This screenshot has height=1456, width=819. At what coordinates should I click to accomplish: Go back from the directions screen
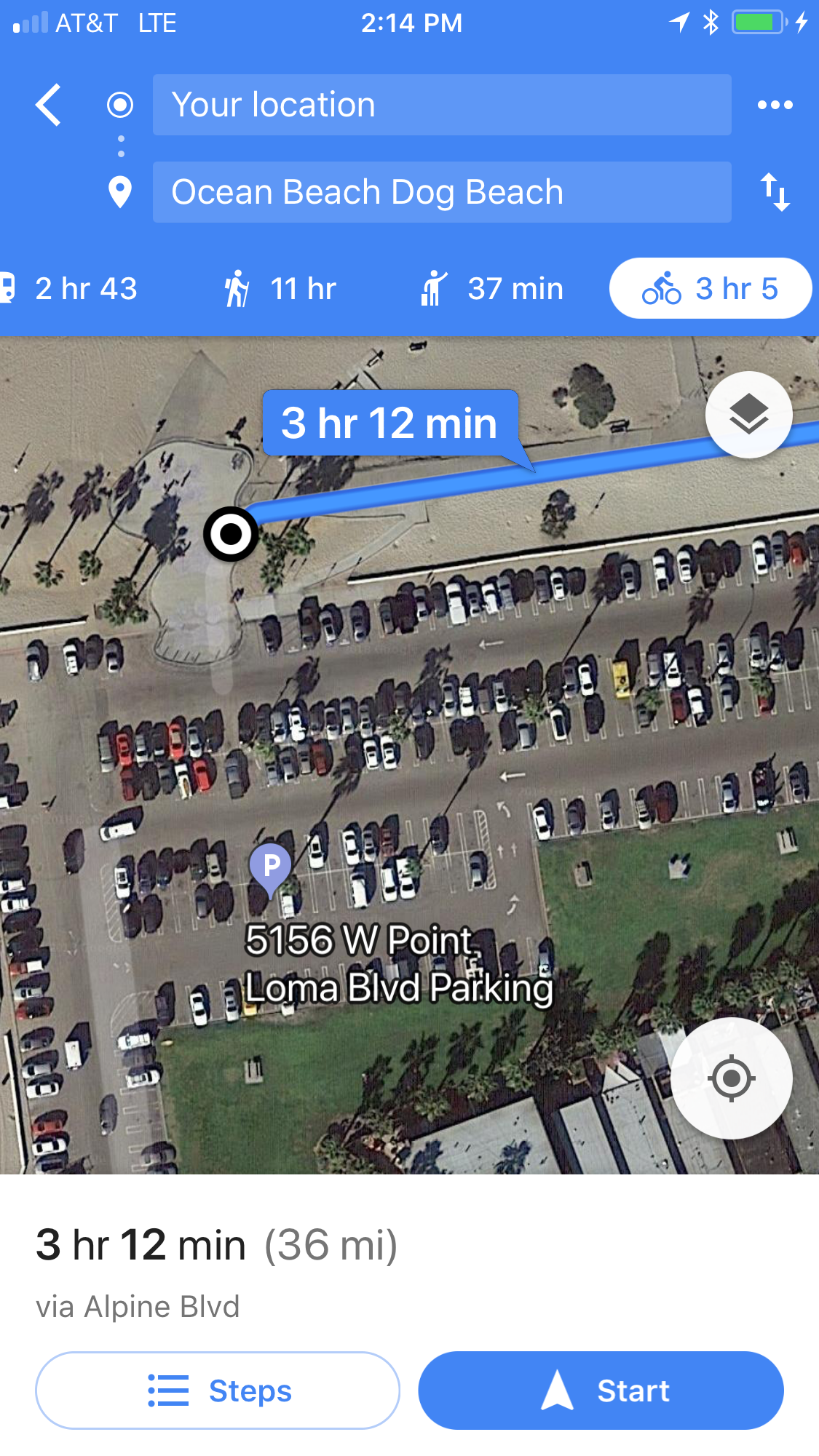[x=48, y=105]
